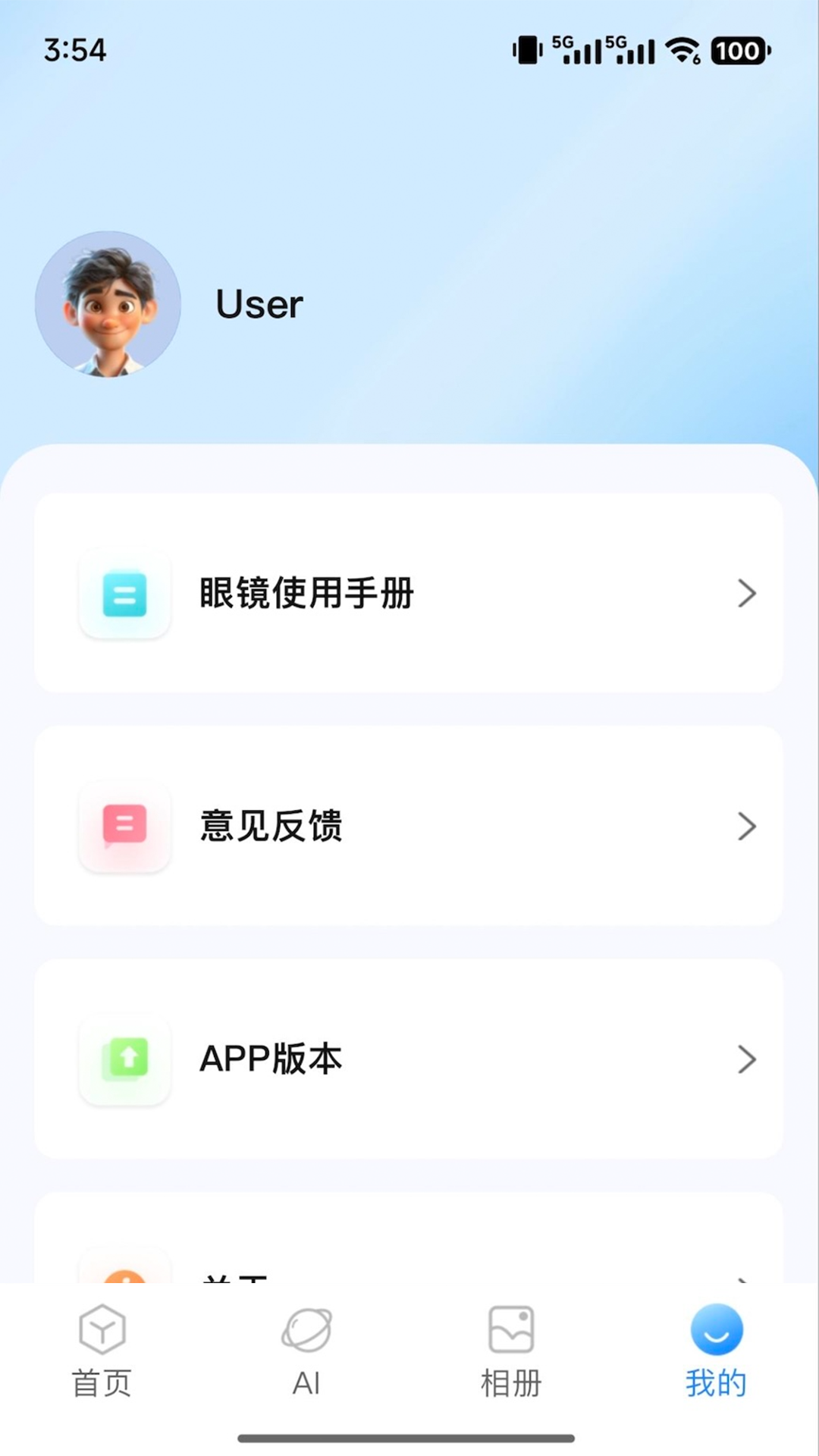Open the 意见反馈 feedback entry
Screen dimensions: 819x1456
tap(409, 827)
